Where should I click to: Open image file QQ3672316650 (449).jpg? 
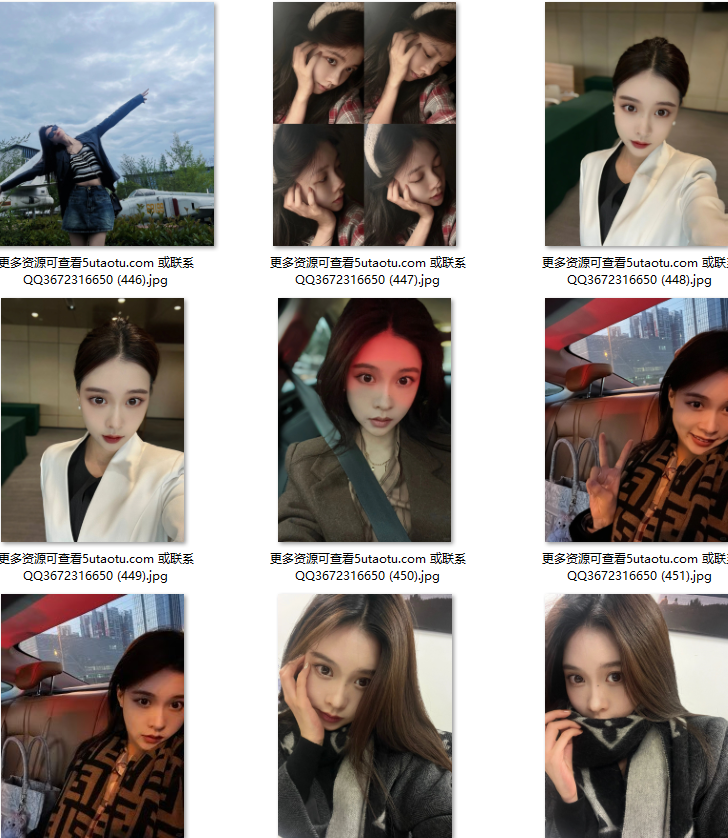[92, 420]
